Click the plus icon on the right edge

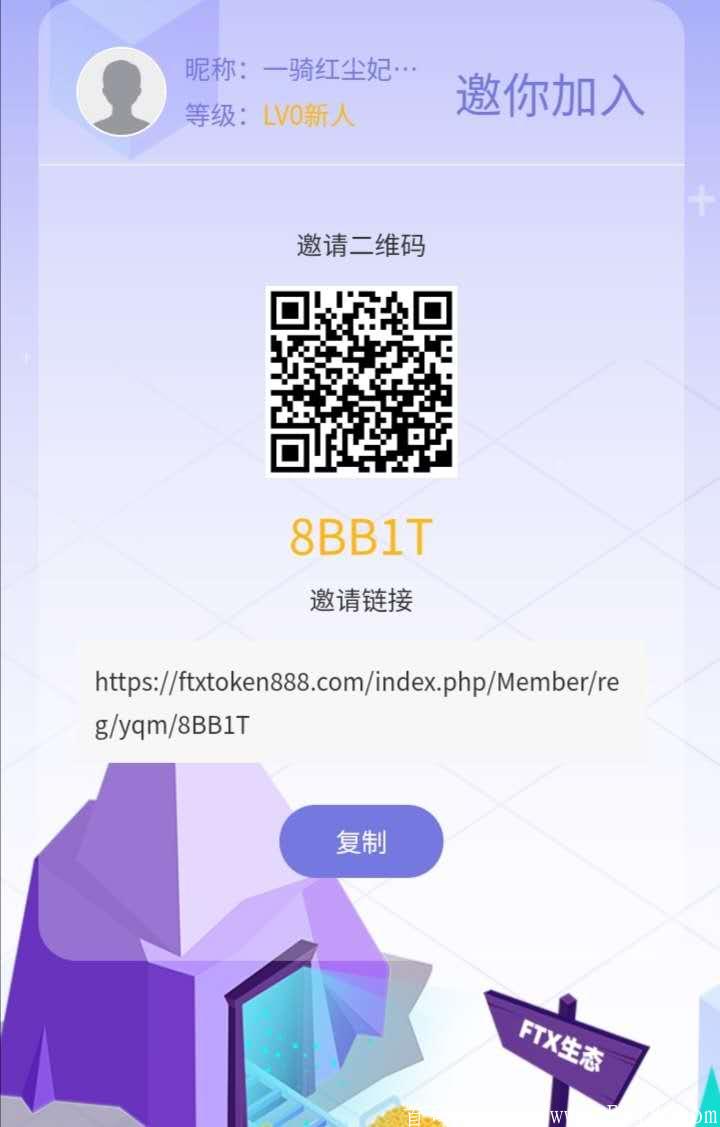point(700,199)
